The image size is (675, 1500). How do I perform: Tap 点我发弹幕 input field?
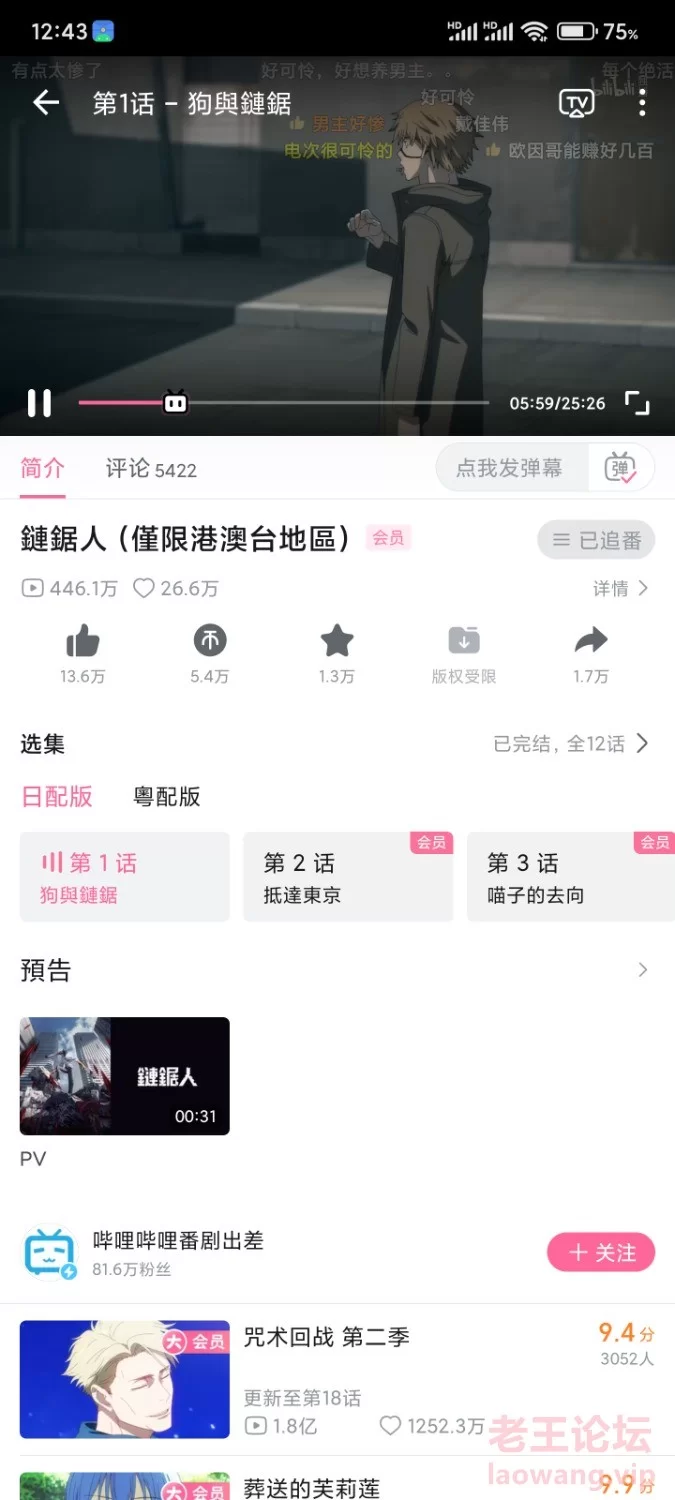(510, 468)
